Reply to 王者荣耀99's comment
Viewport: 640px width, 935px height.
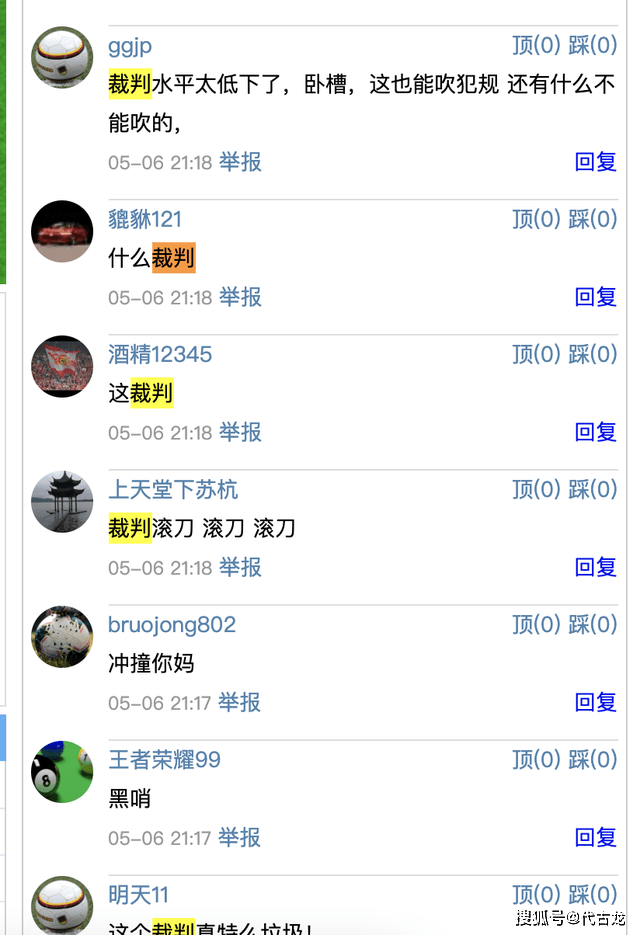[595, 837]
